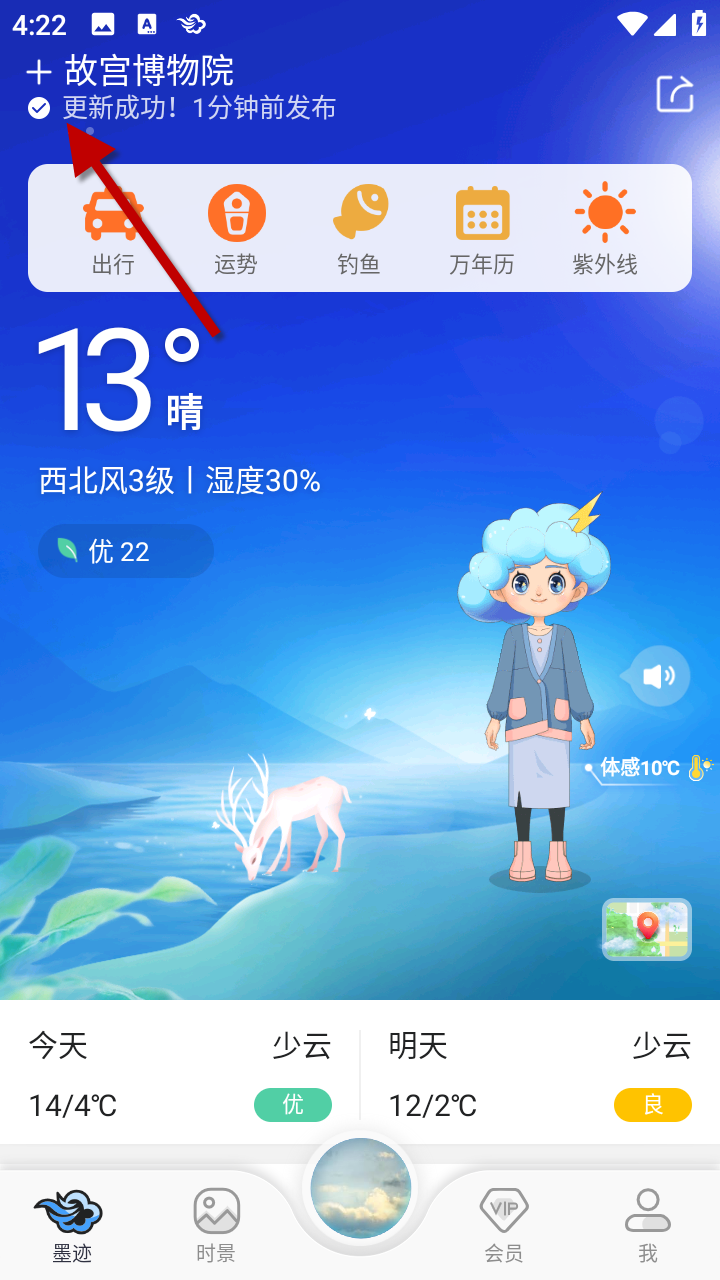
Task: Open the 紫外线 UV index shortcut
Action: pyautogui.click(x=605, y=230)
